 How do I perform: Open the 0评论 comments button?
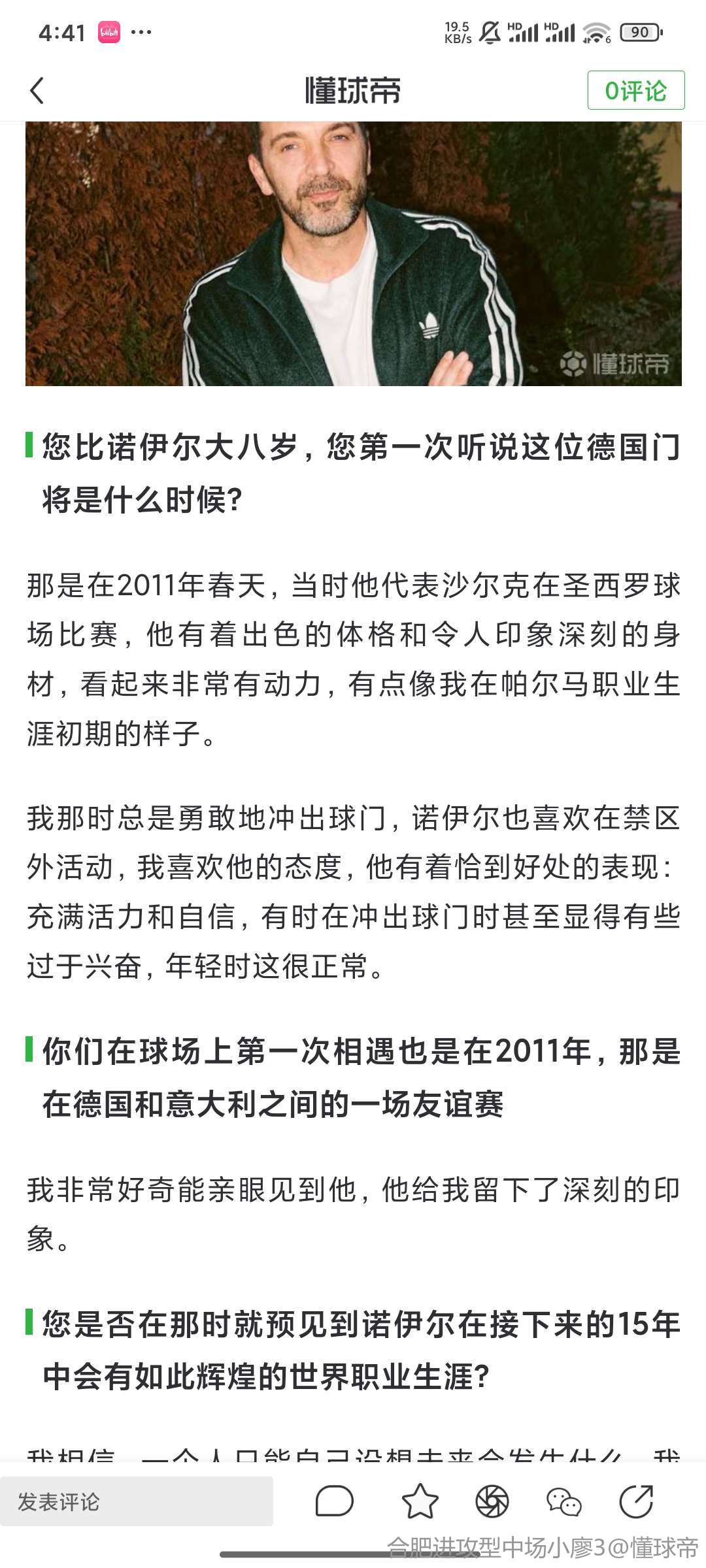click(635, 91)
